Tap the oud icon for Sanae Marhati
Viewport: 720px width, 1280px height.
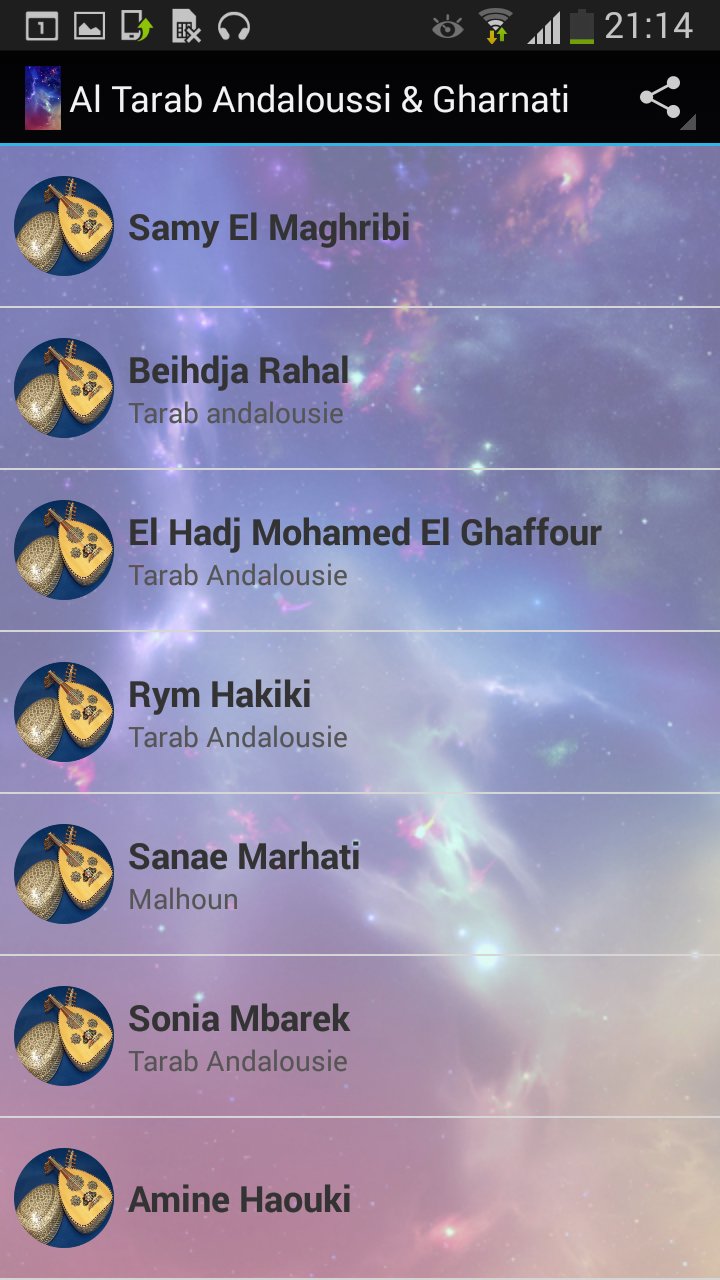click(x=63, y=875)
